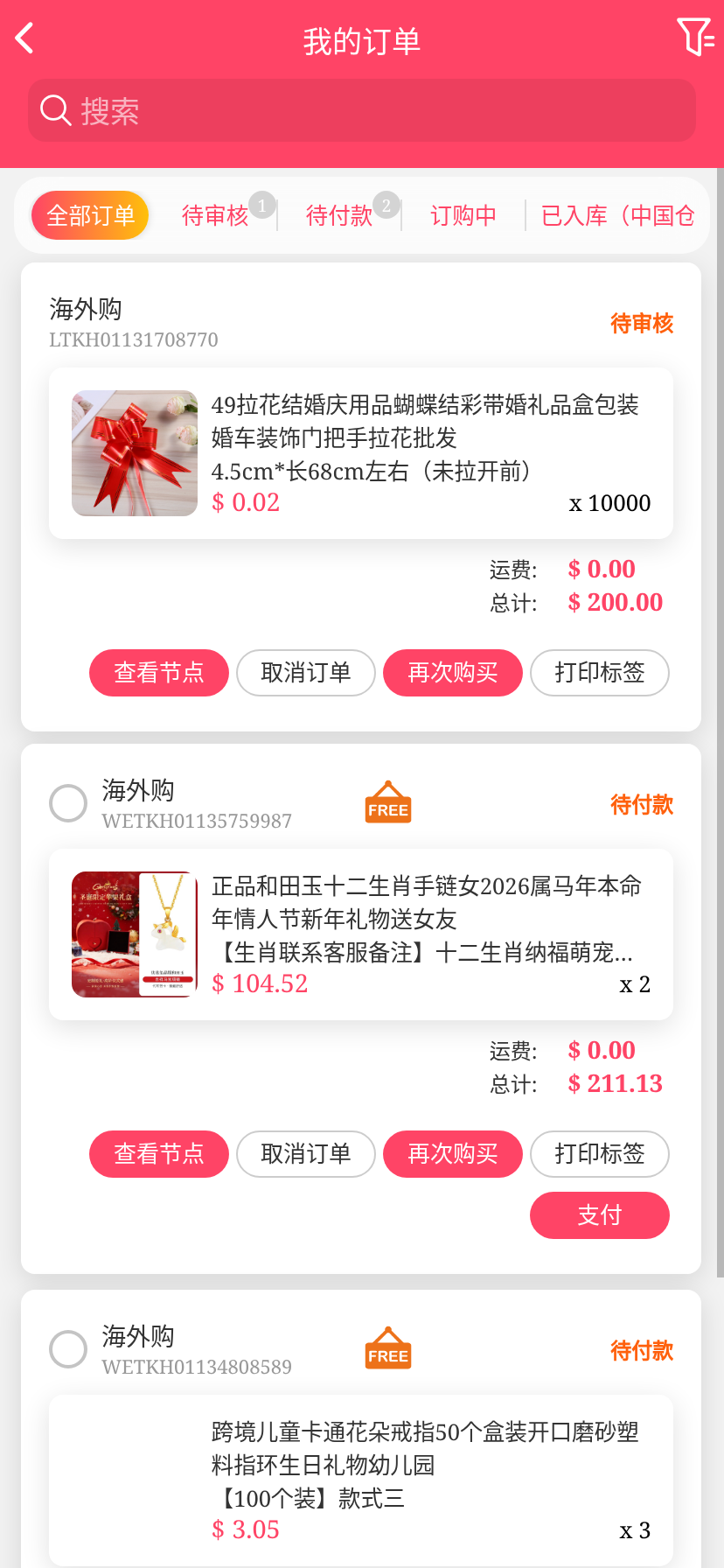Go back from My Orders
The image size is (724, 1568).
click(x=25, y=38)
